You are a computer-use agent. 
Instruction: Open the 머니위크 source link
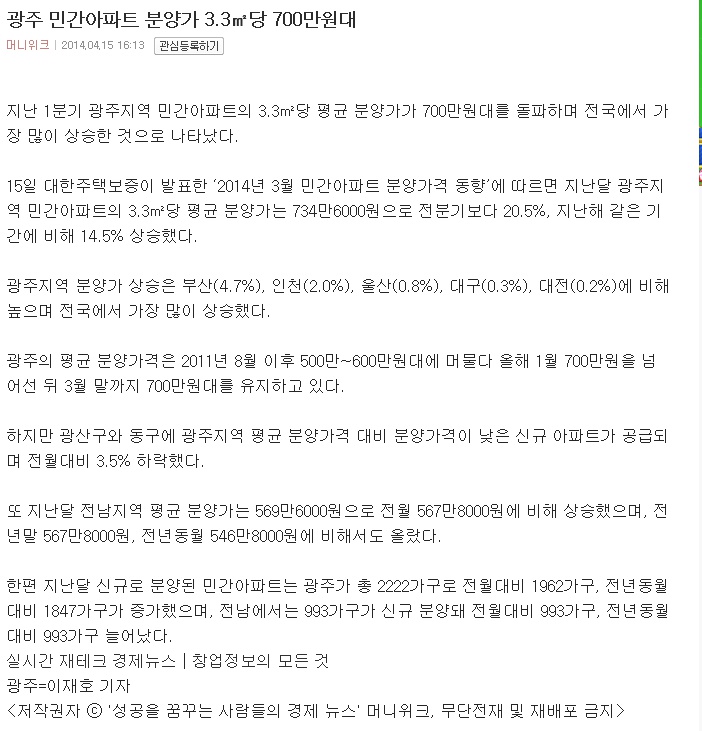28,45
